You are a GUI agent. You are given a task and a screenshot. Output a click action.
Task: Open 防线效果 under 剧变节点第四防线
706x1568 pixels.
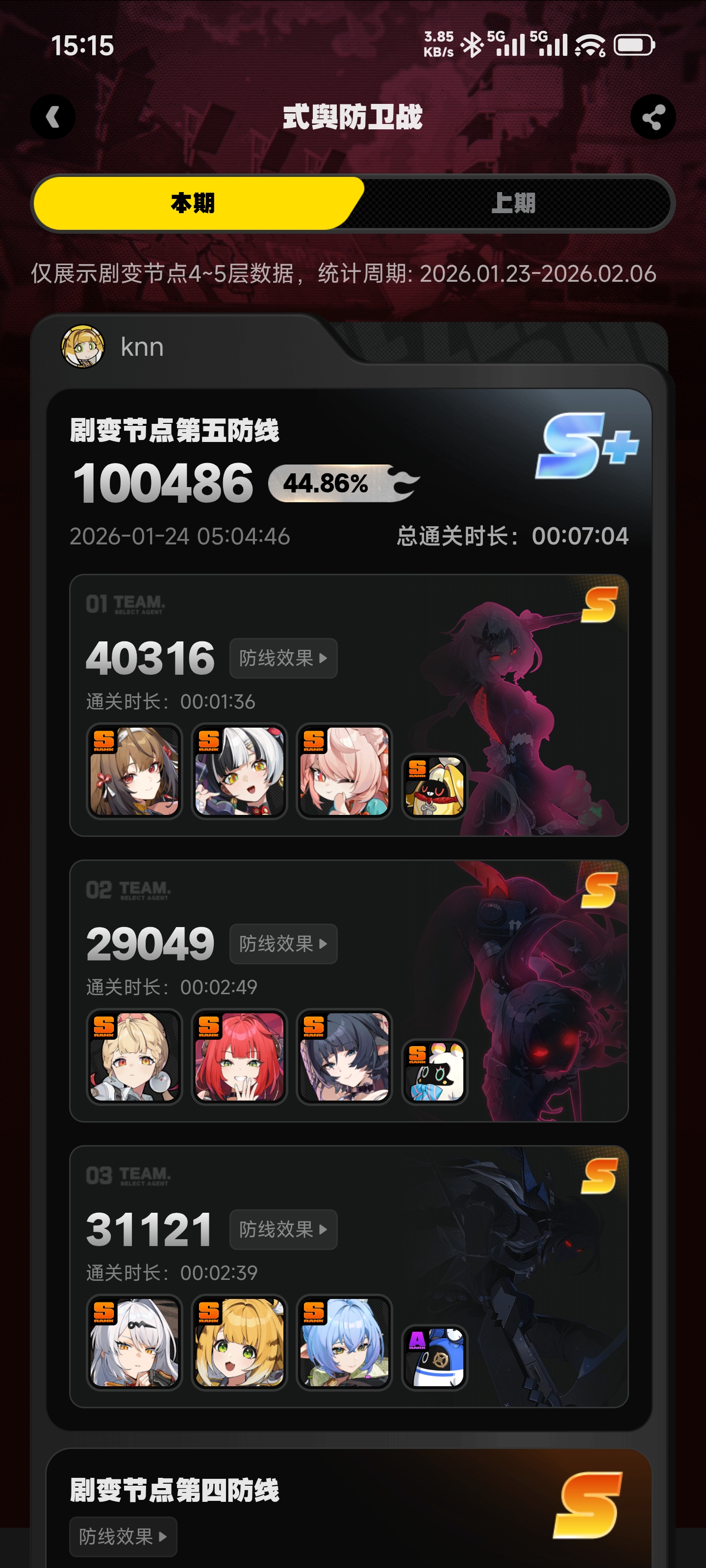coord(123,1536)
